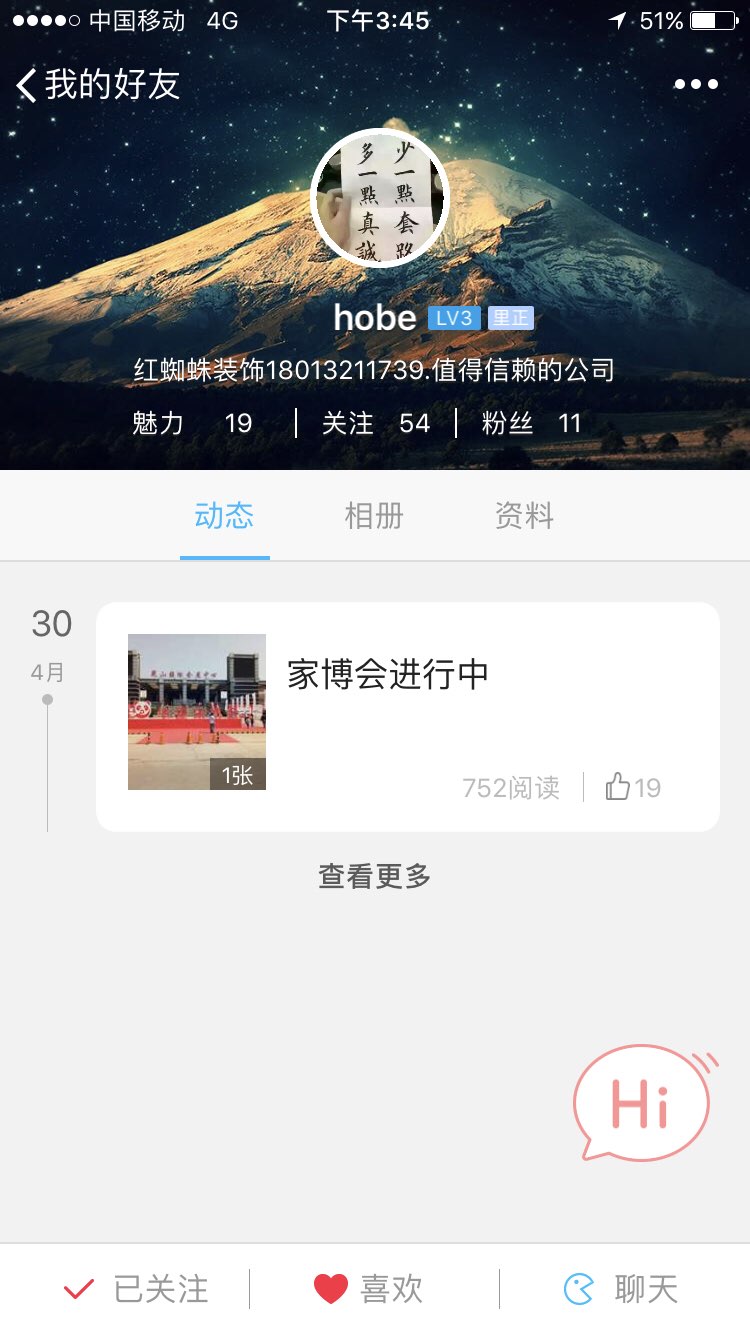This screenshot has height=1334, width=750.
Task: View the 关注 54 following list
Action: pyautogui.click(x=376, y=423)
